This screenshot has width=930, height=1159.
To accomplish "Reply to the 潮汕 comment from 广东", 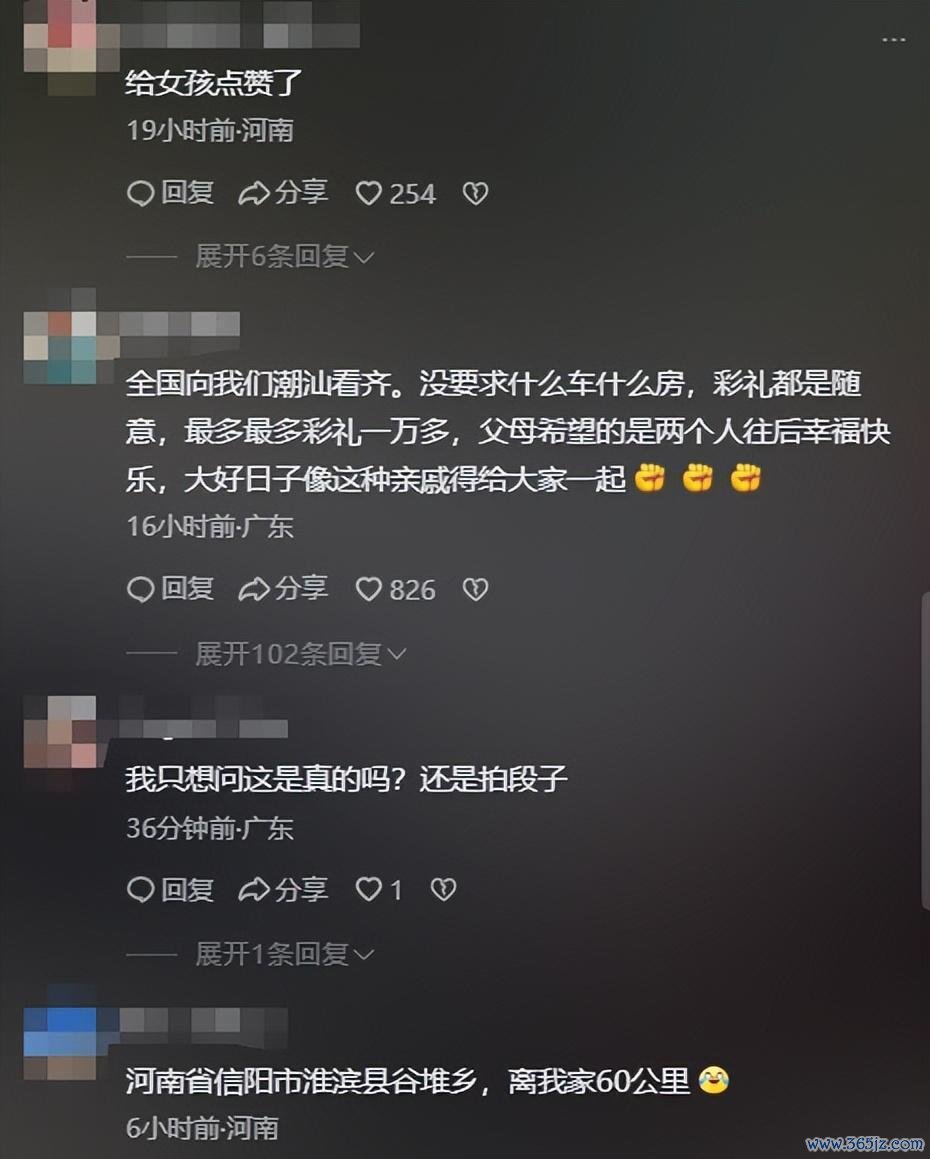I will [171, 589].
